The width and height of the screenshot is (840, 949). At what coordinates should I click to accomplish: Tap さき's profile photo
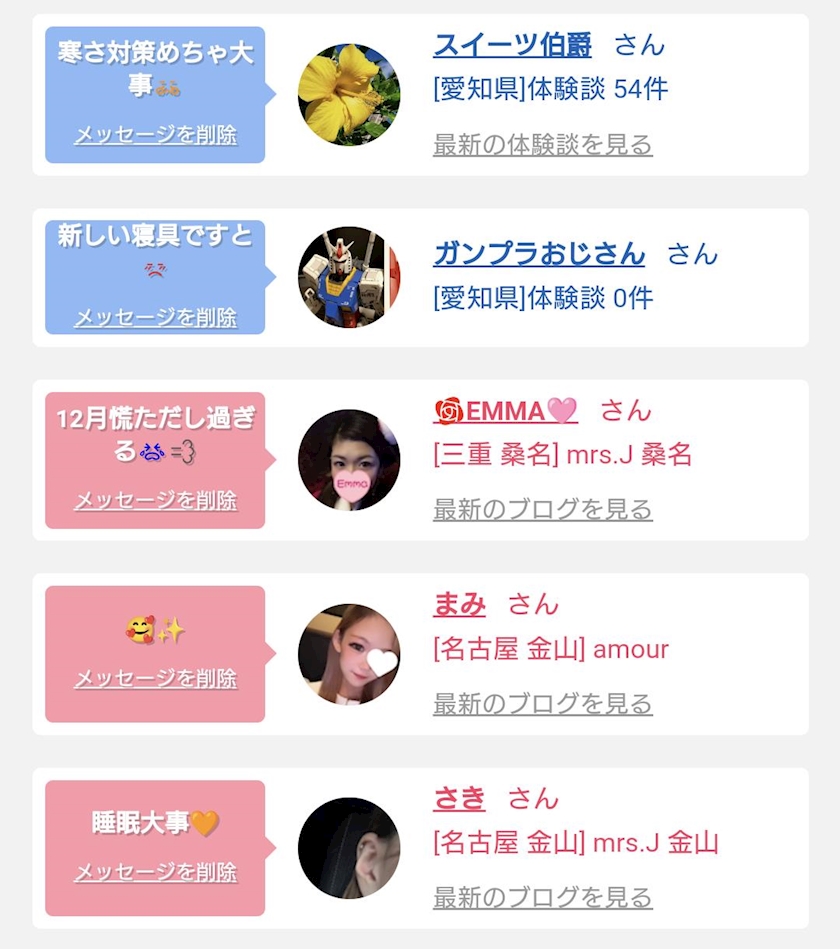[x=349, y=848]
